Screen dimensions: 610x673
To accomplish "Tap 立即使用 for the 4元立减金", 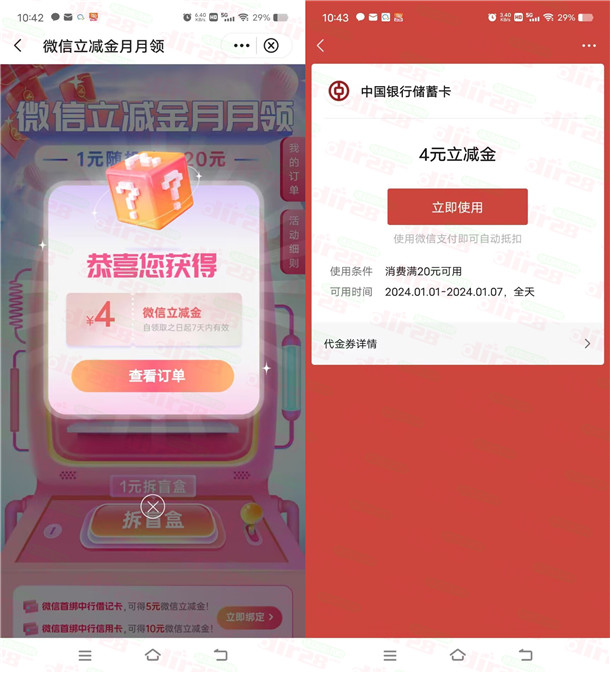I will [457, 207].
